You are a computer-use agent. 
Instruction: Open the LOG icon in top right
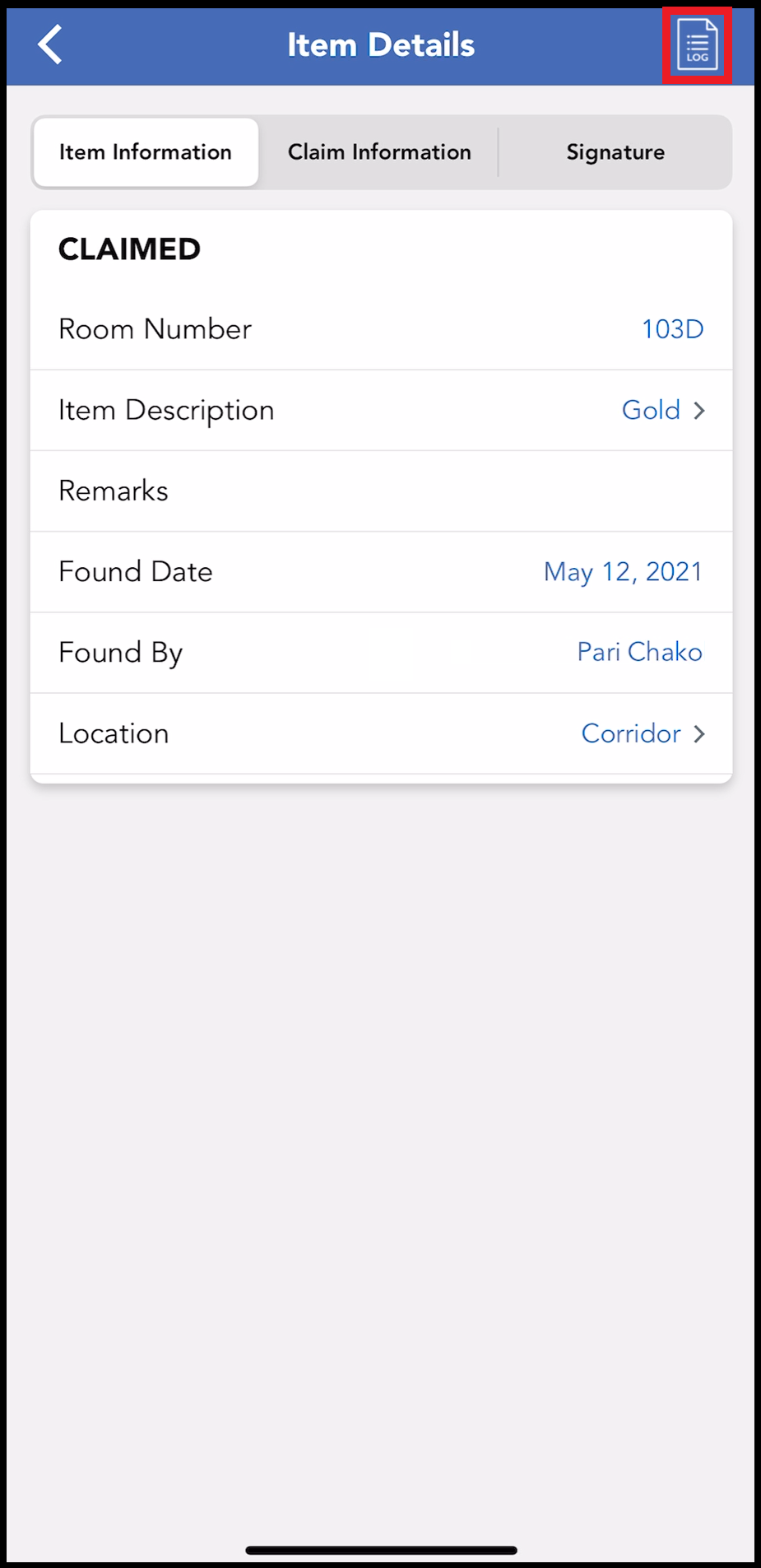[x=696, y=45]
